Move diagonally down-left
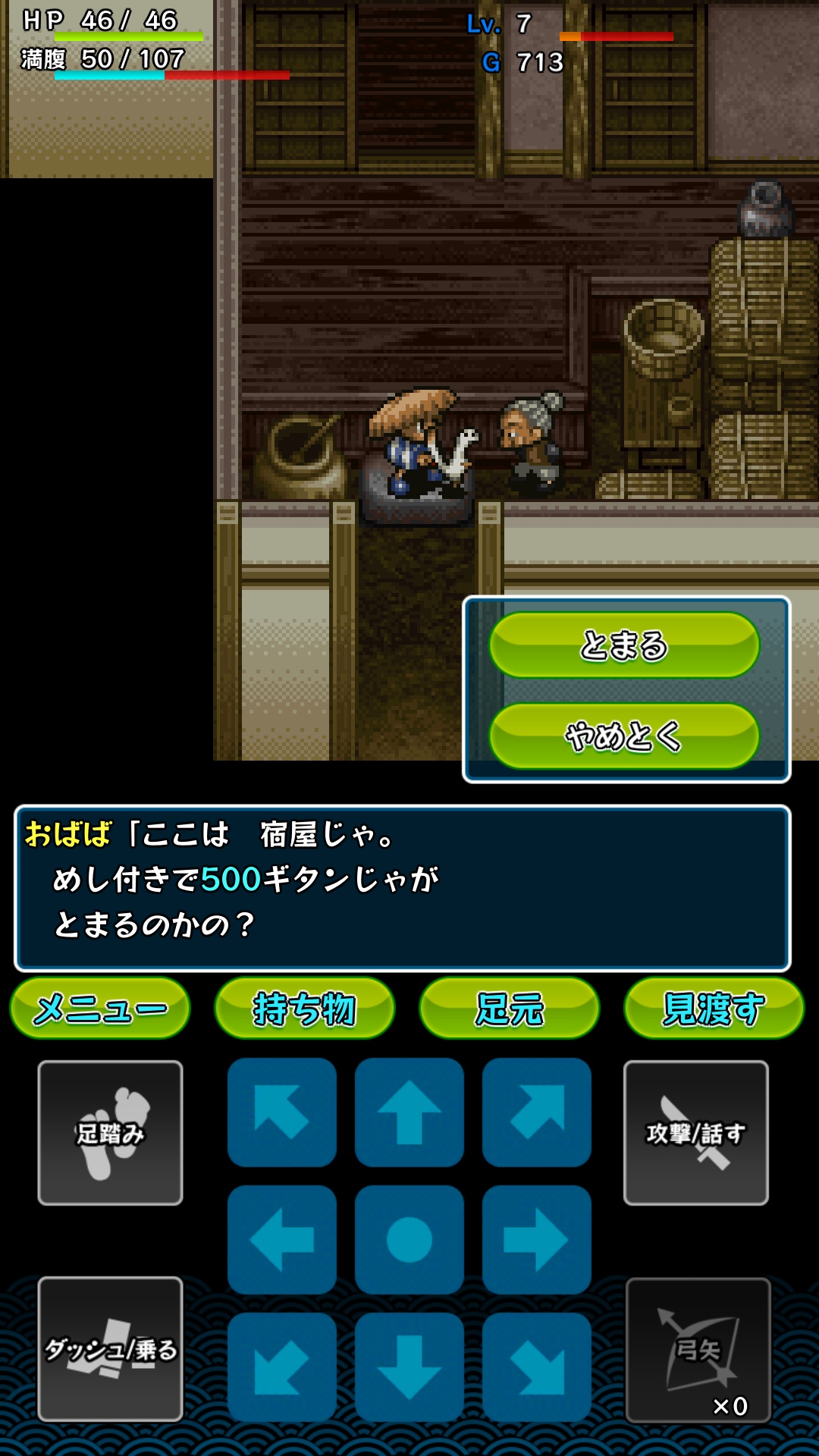This screenshot has width=819, height=1456. (282, 1367)
